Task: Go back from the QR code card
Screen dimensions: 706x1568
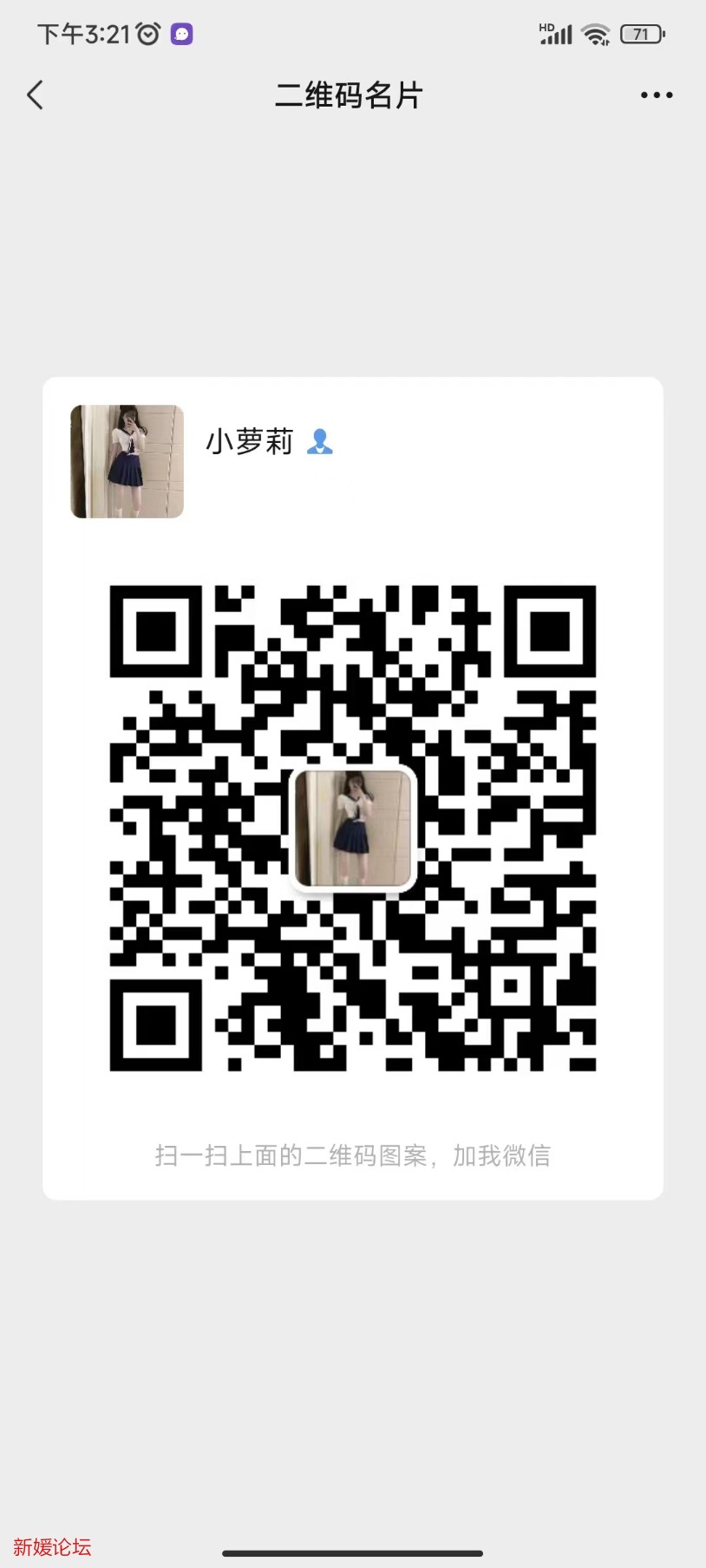Action: coord(36,95)
